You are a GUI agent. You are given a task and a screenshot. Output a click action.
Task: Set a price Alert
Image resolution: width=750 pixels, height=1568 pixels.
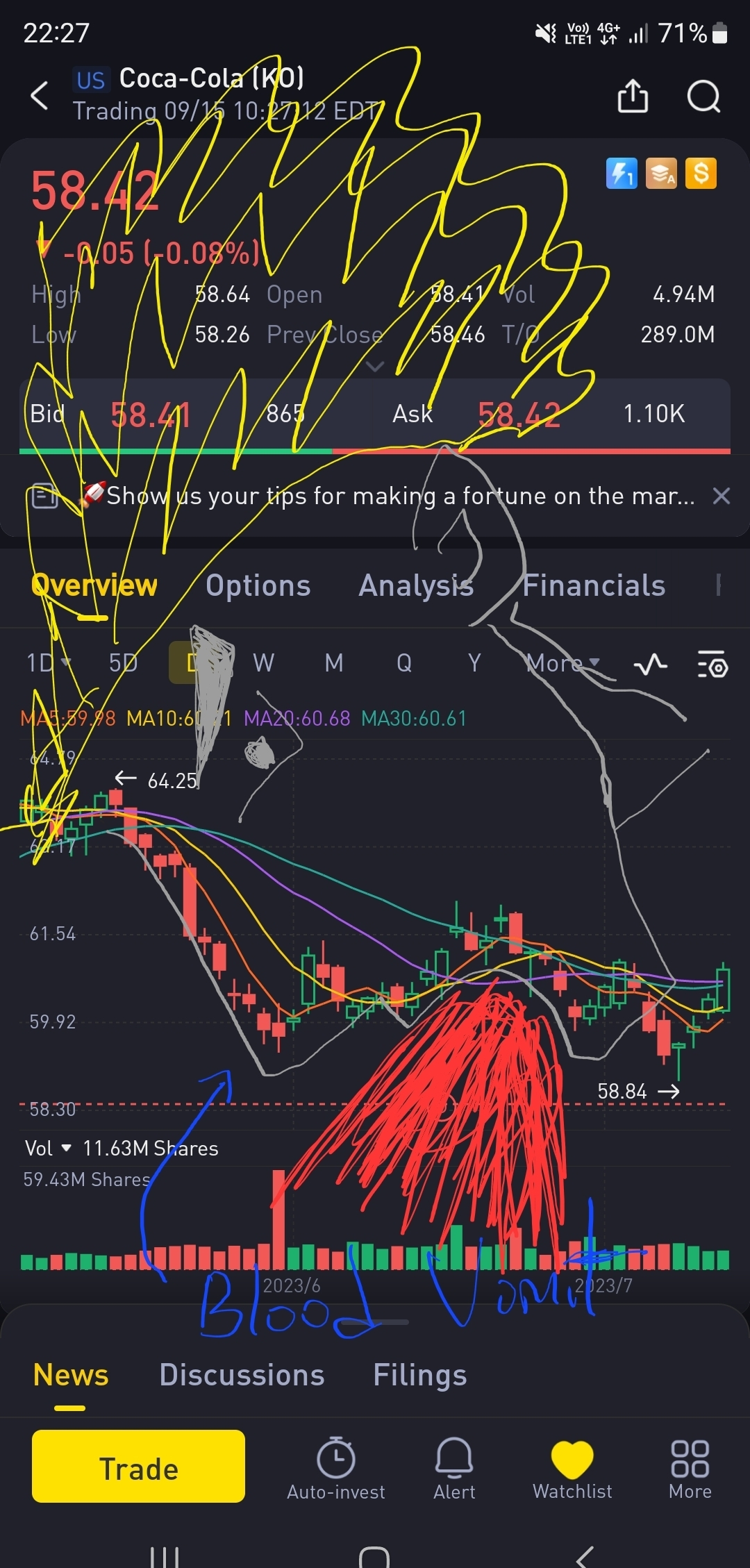click(x=454, y=1469)
